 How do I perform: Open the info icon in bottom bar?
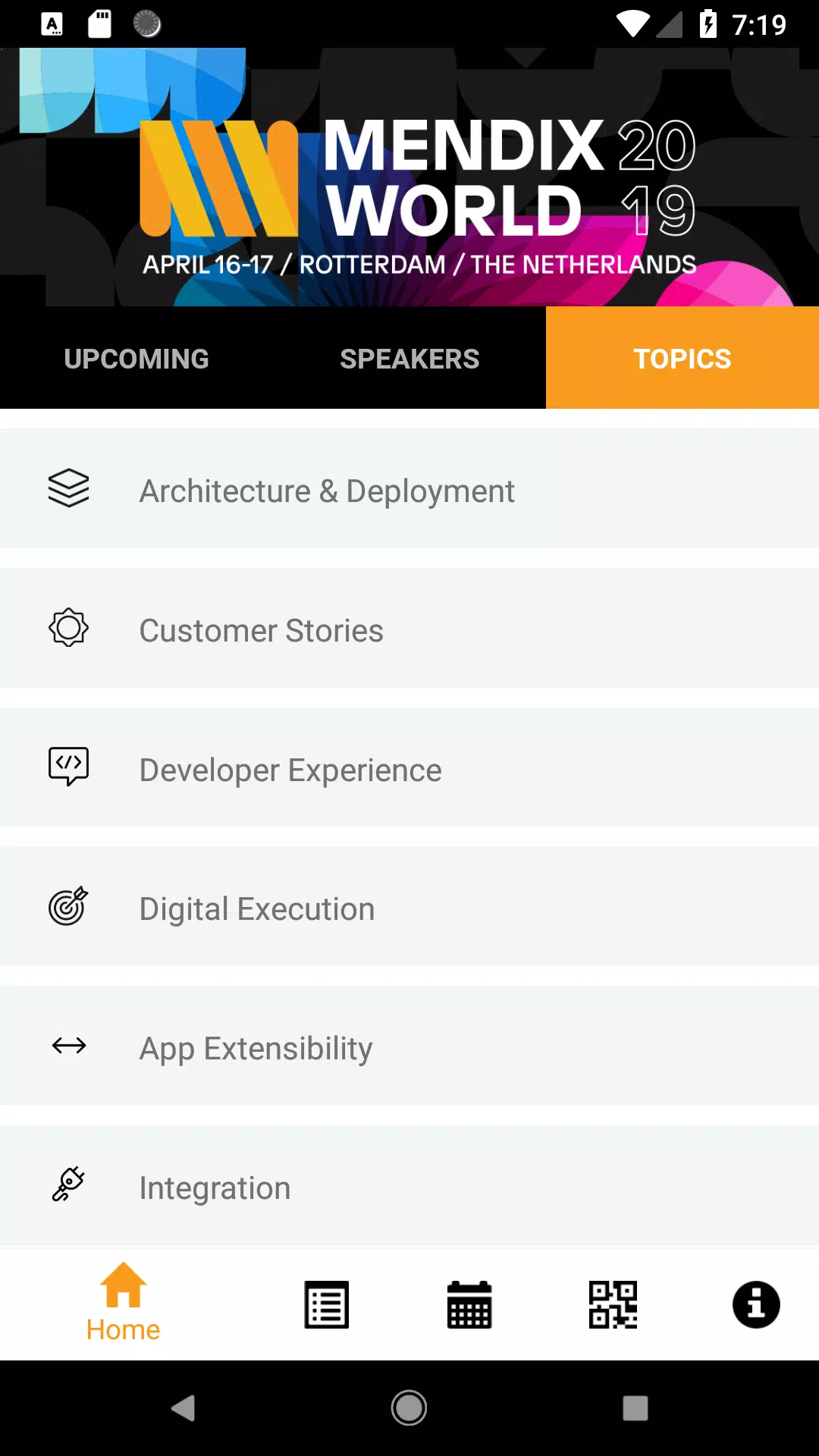click(x=756, y=1304)
